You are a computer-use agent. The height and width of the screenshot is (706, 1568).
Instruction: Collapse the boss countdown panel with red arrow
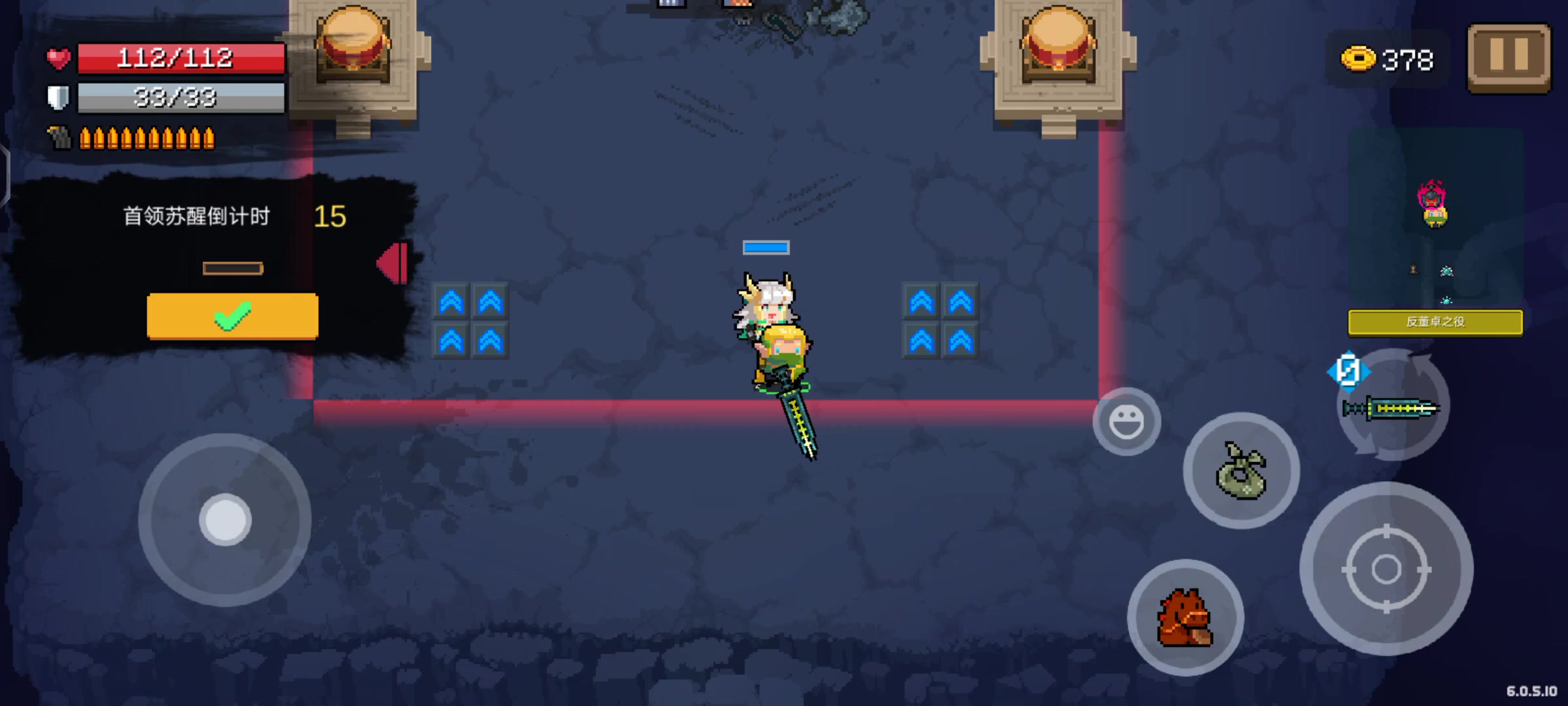393,263
